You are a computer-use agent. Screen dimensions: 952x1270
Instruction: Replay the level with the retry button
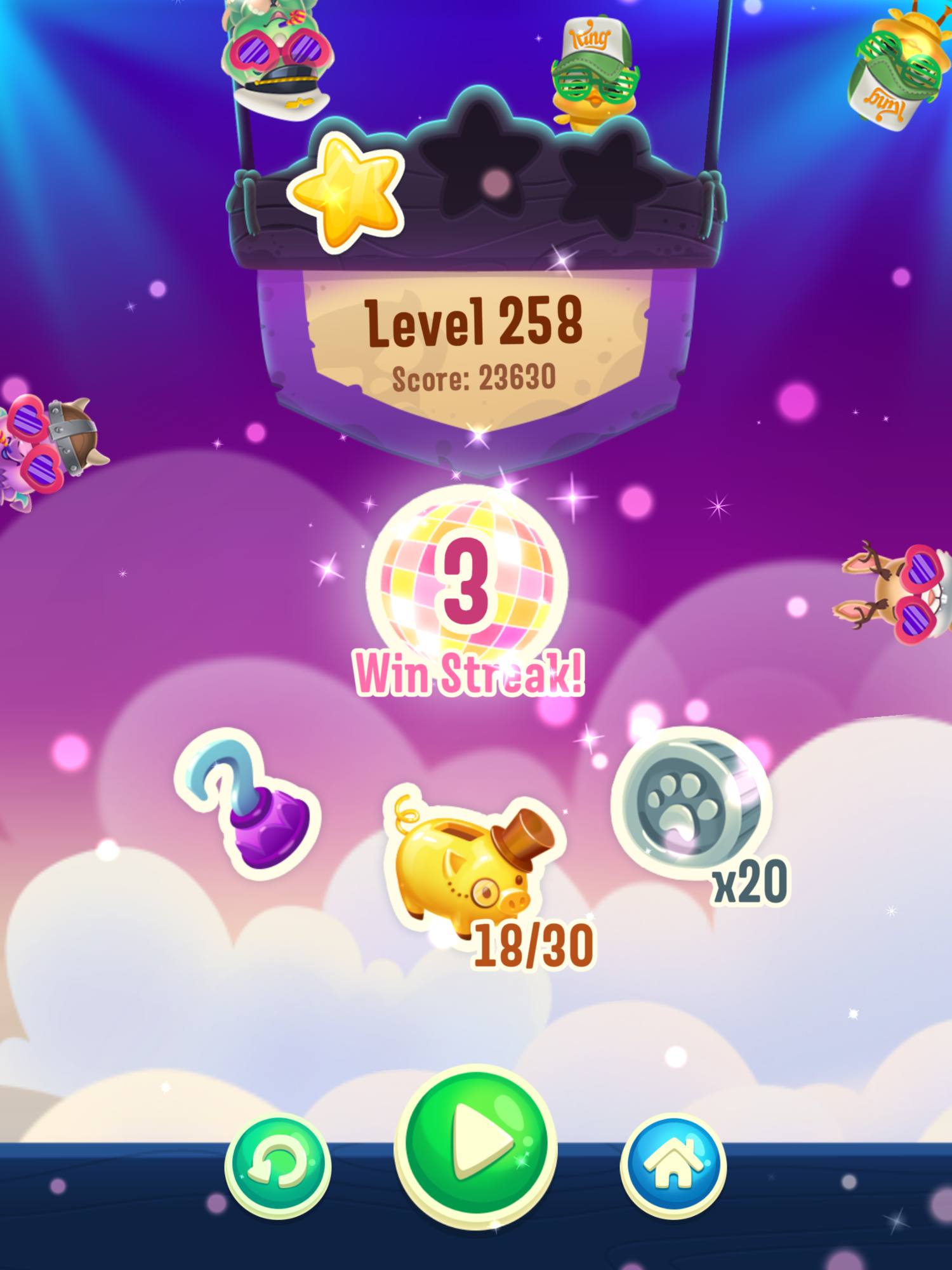[278, 1165]
